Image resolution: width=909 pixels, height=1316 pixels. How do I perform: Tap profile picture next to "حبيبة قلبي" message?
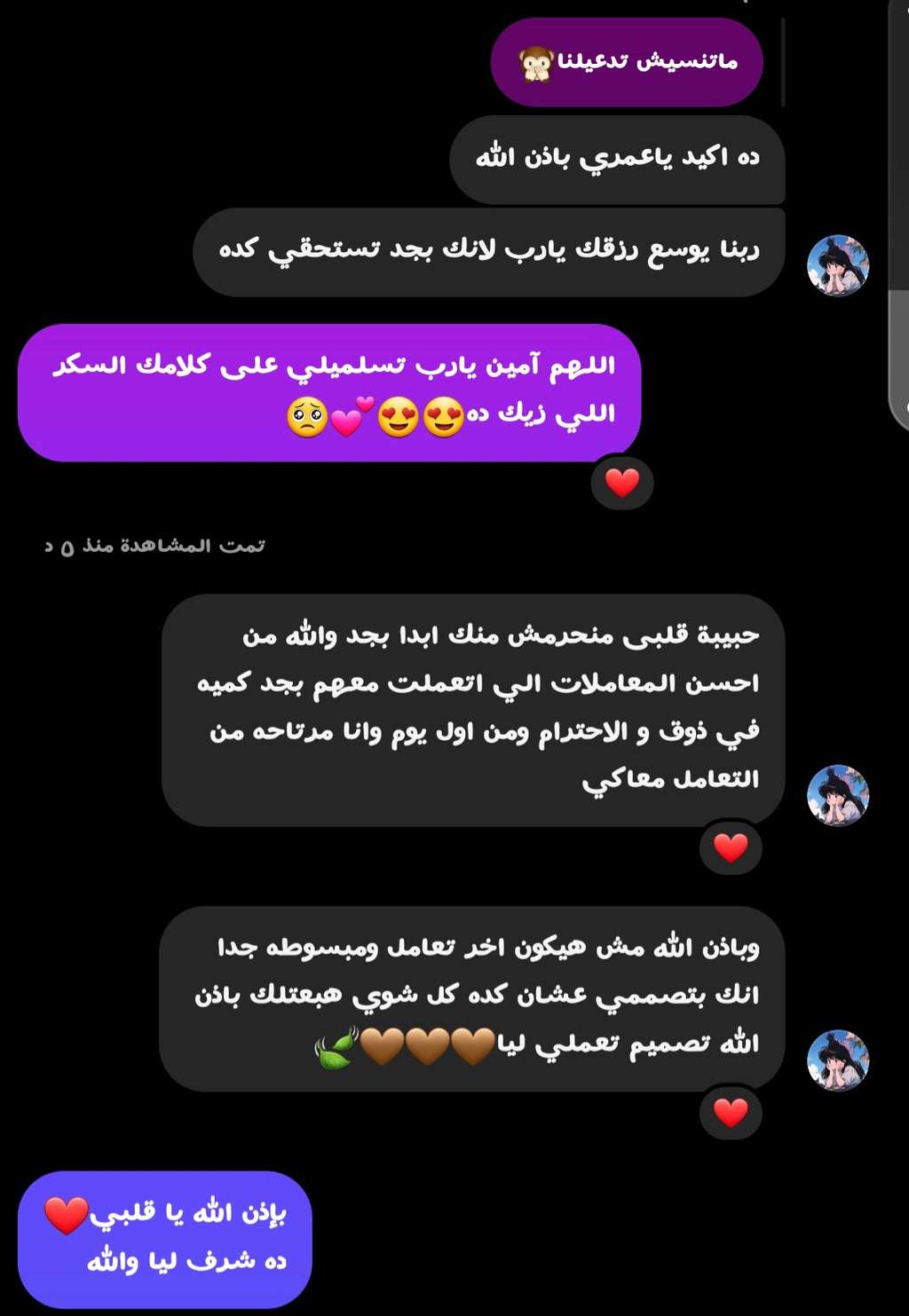(837, 795)
